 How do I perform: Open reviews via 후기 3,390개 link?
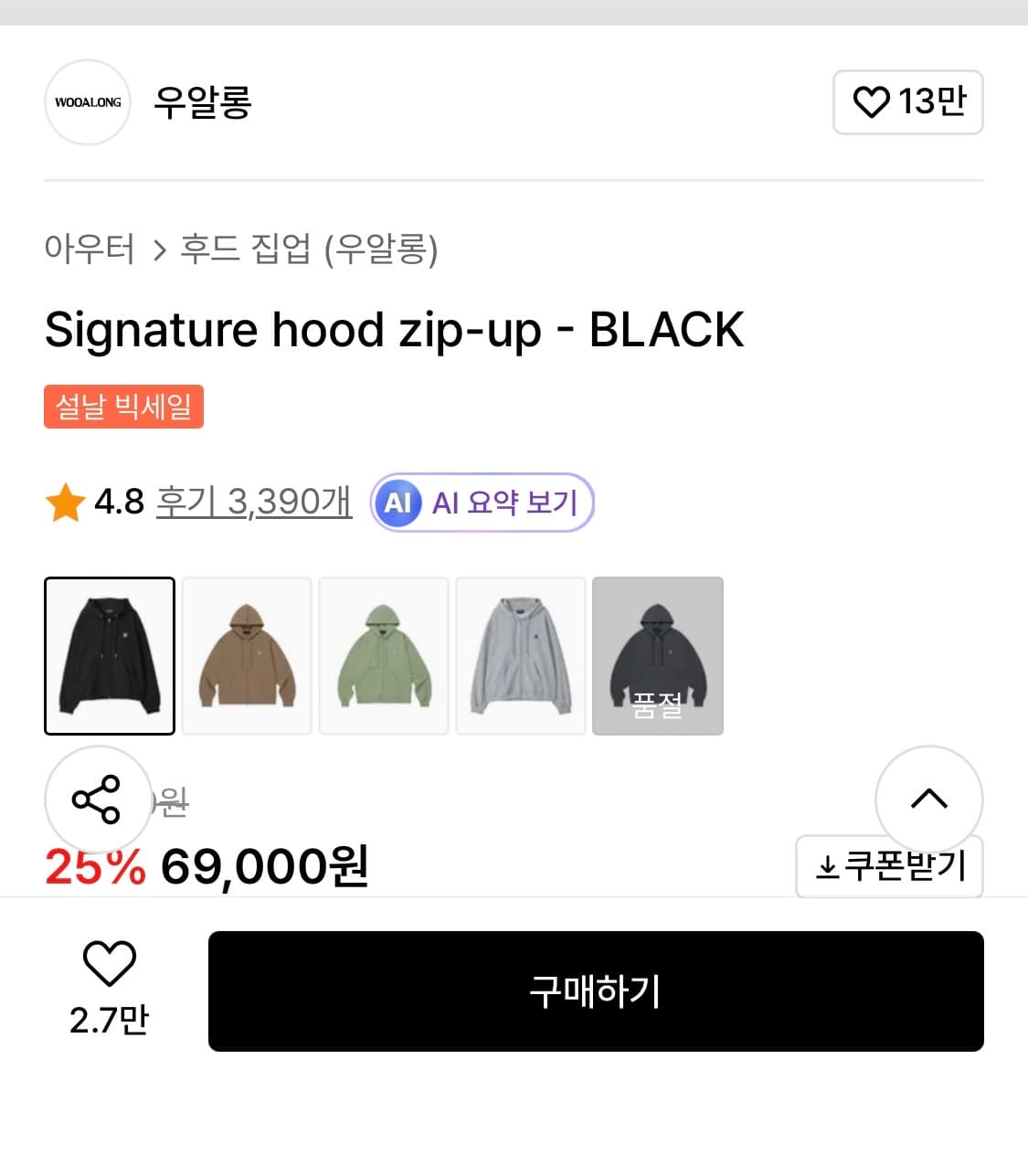pos(252,503)
